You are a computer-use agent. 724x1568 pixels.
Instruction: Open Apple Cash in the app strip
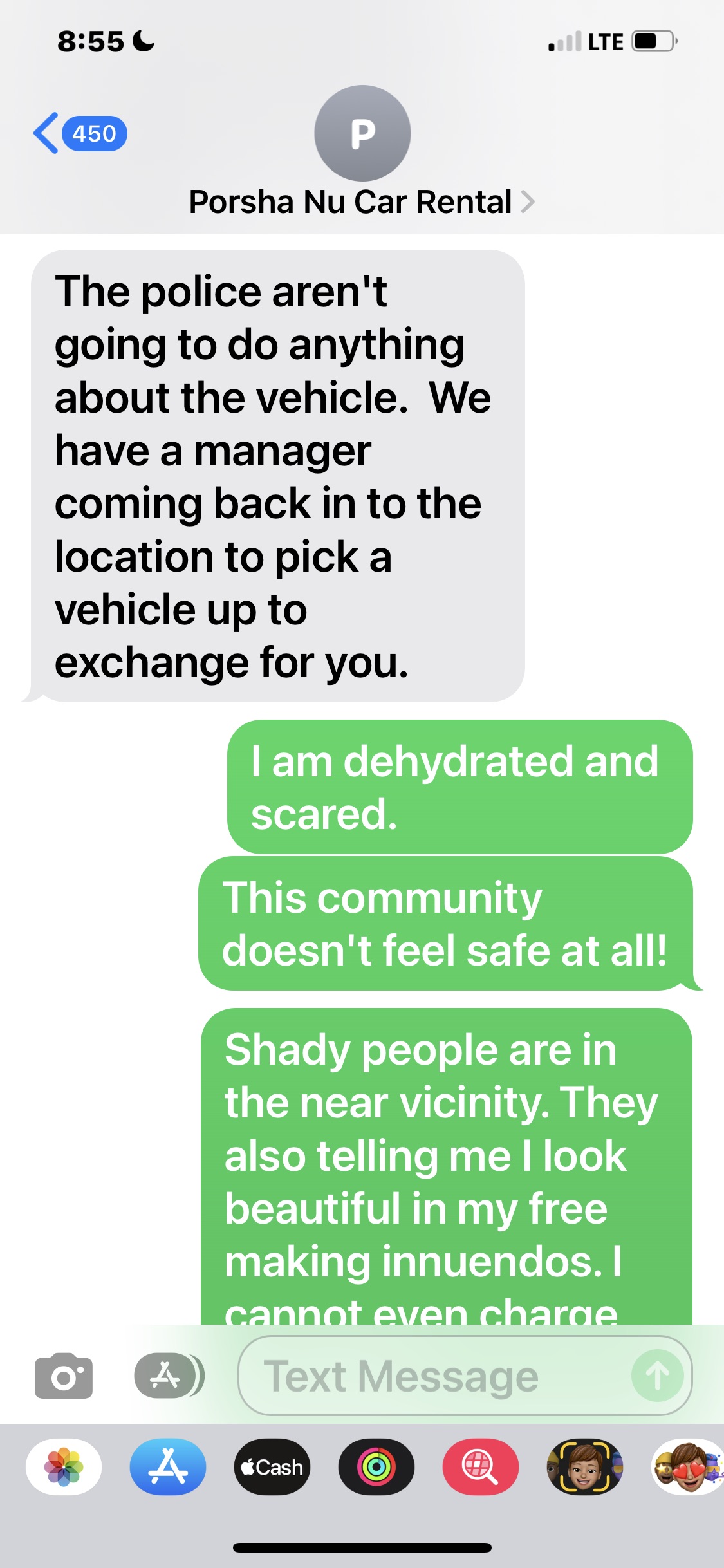(x=272, y=1467)
